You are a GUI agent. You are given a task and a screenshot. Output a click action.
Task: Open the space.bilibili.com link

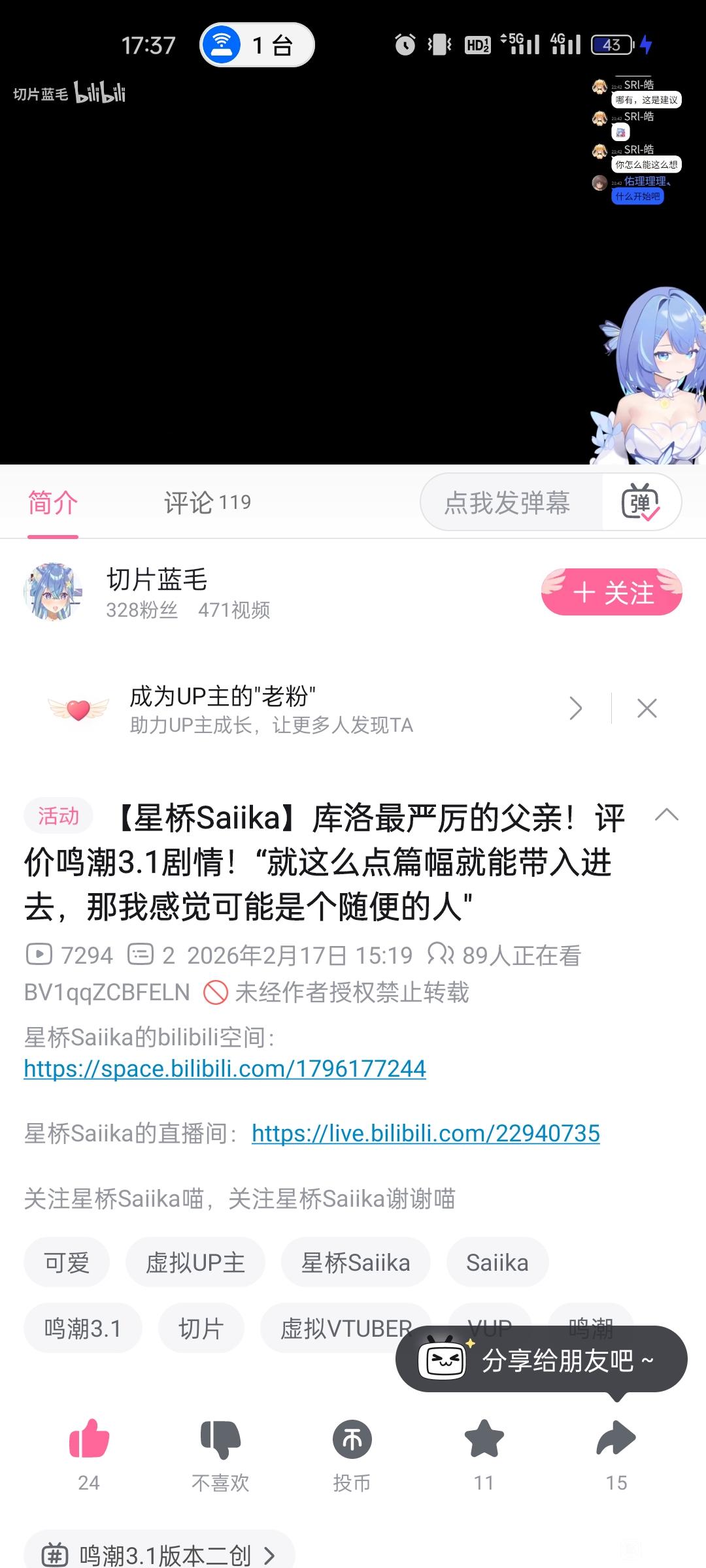coord(225,1069)
